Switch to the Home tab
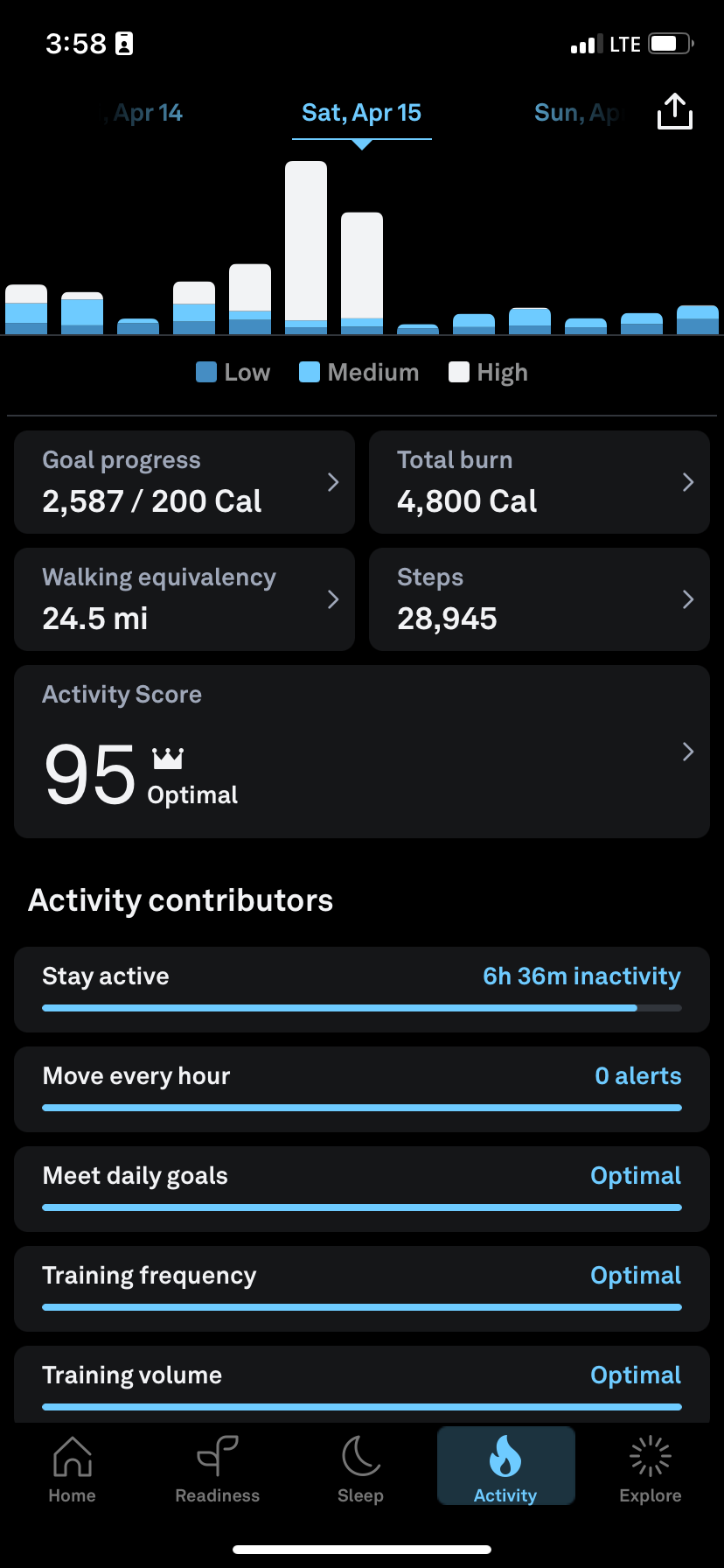The height and width of the screenshot is (1568, 724). tap(73, 1469)
